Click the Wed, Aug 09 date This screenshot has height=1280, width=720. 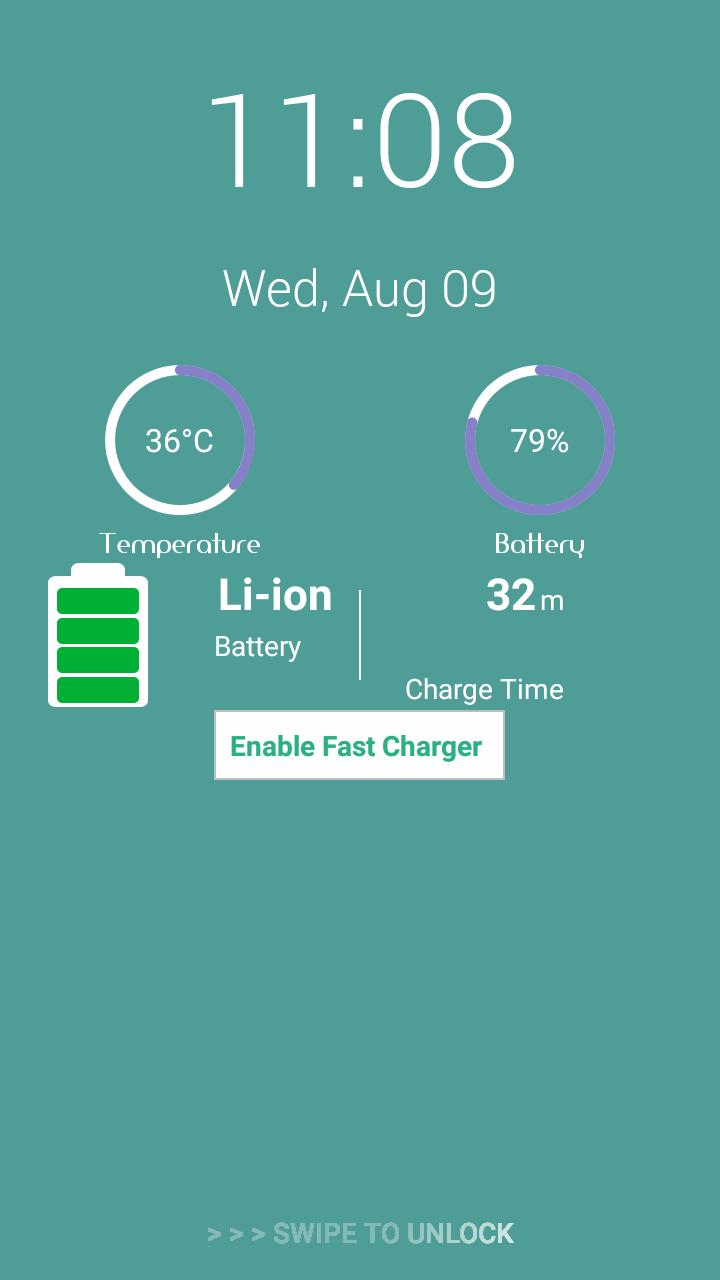(360, 288)
